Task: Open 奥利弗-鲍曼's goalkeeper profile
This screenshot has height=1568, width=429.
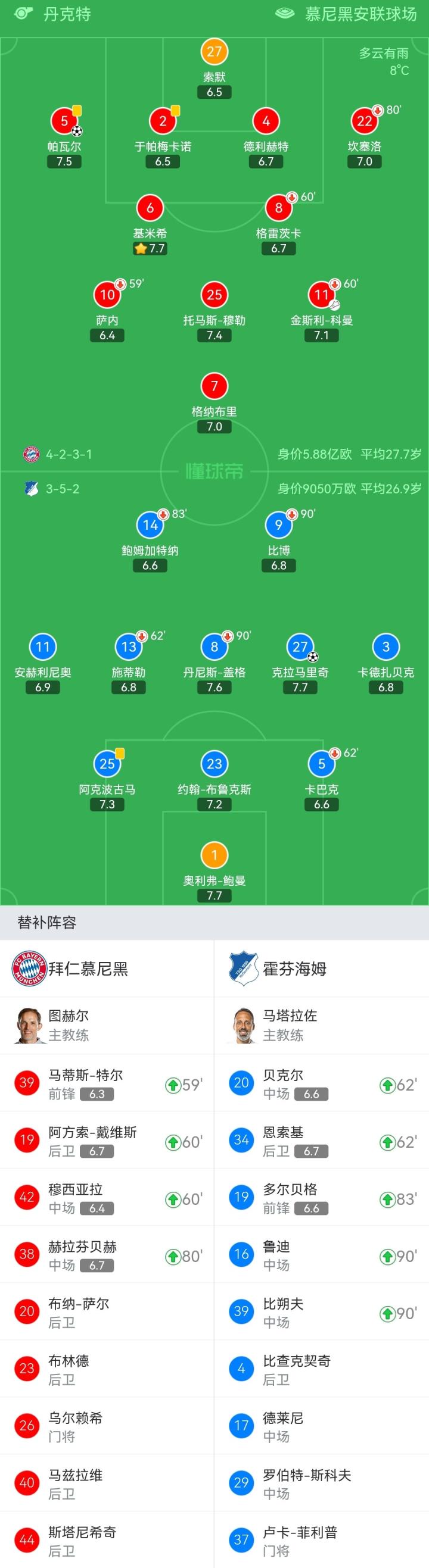Action: [x=214, y=856]
